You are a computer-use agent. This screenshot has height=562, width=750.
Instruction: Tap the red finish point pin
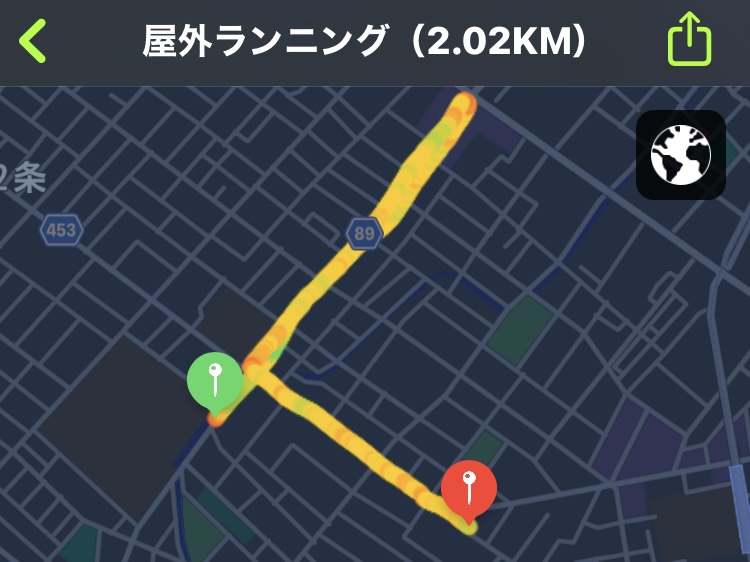pyautogui.click(x=469, y=489)
